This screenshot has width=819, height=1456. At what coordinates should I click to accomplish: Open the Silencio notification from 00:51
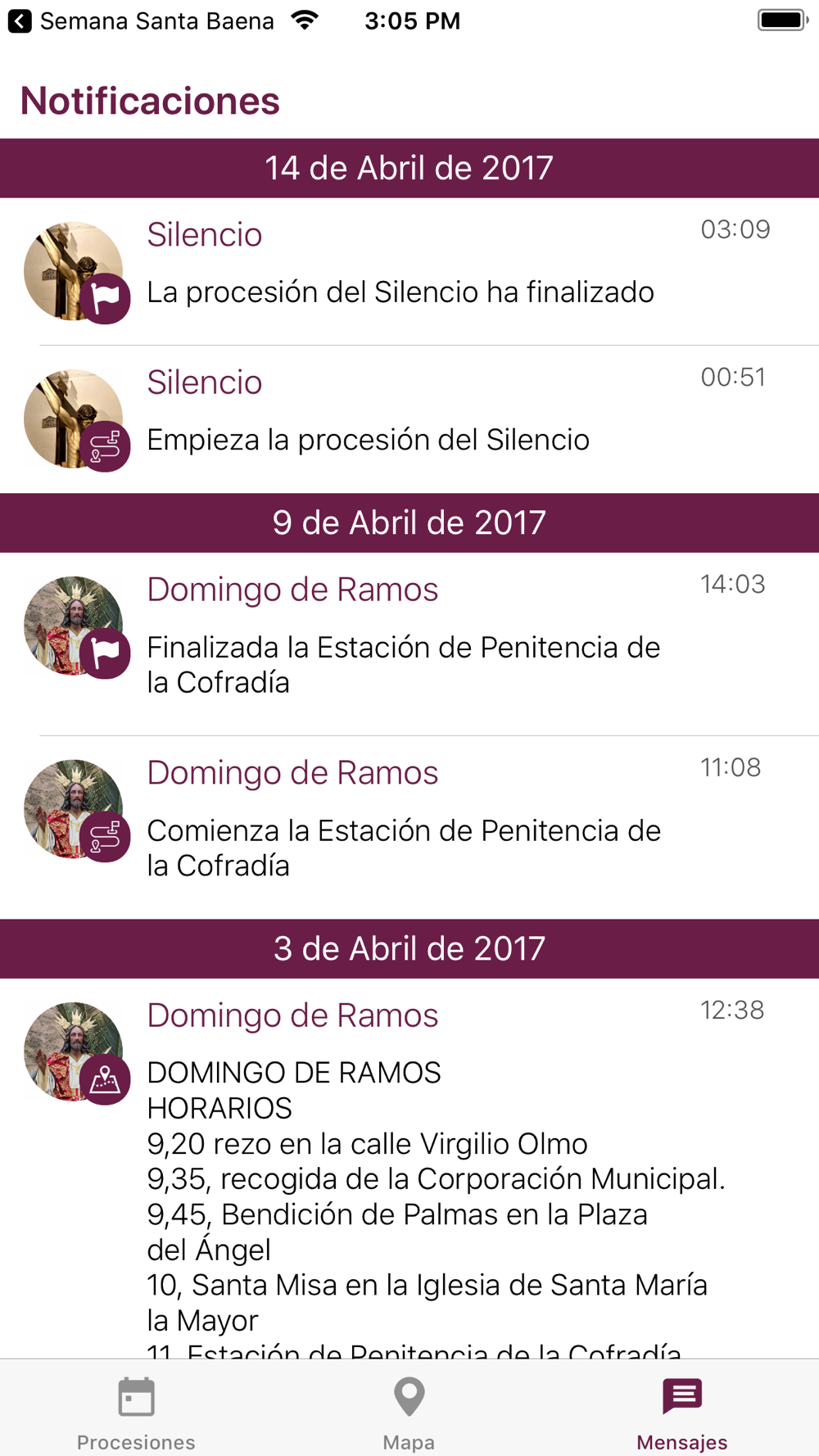click(x=409, y=419)
